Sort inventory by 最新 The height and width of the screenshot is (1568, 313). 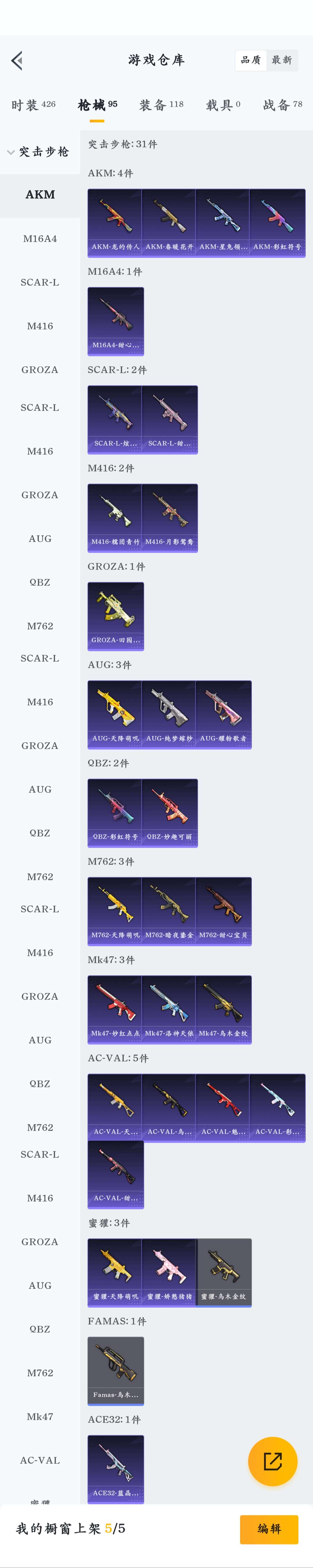[x=282, y=60]
